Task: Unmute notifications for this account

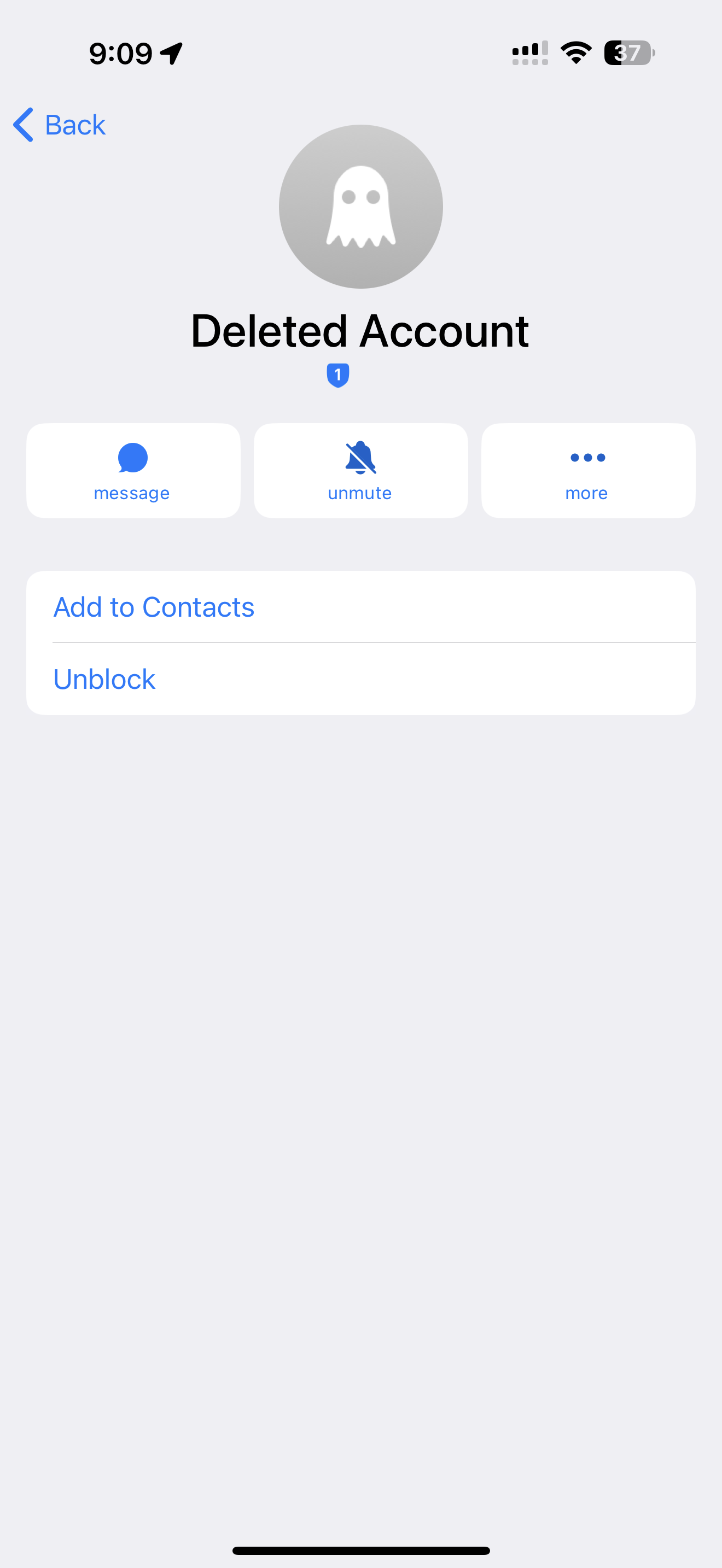Action: (x=360, y=471)
